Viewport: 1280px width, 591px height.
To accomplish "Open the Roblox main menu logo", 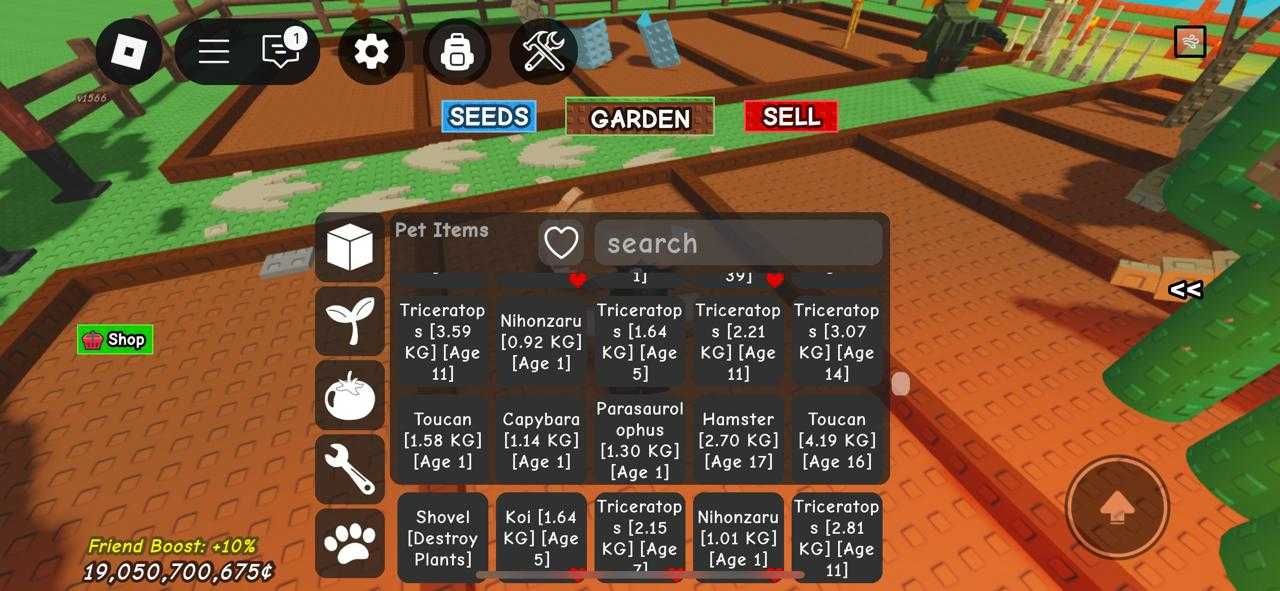I will pos(129,51).
